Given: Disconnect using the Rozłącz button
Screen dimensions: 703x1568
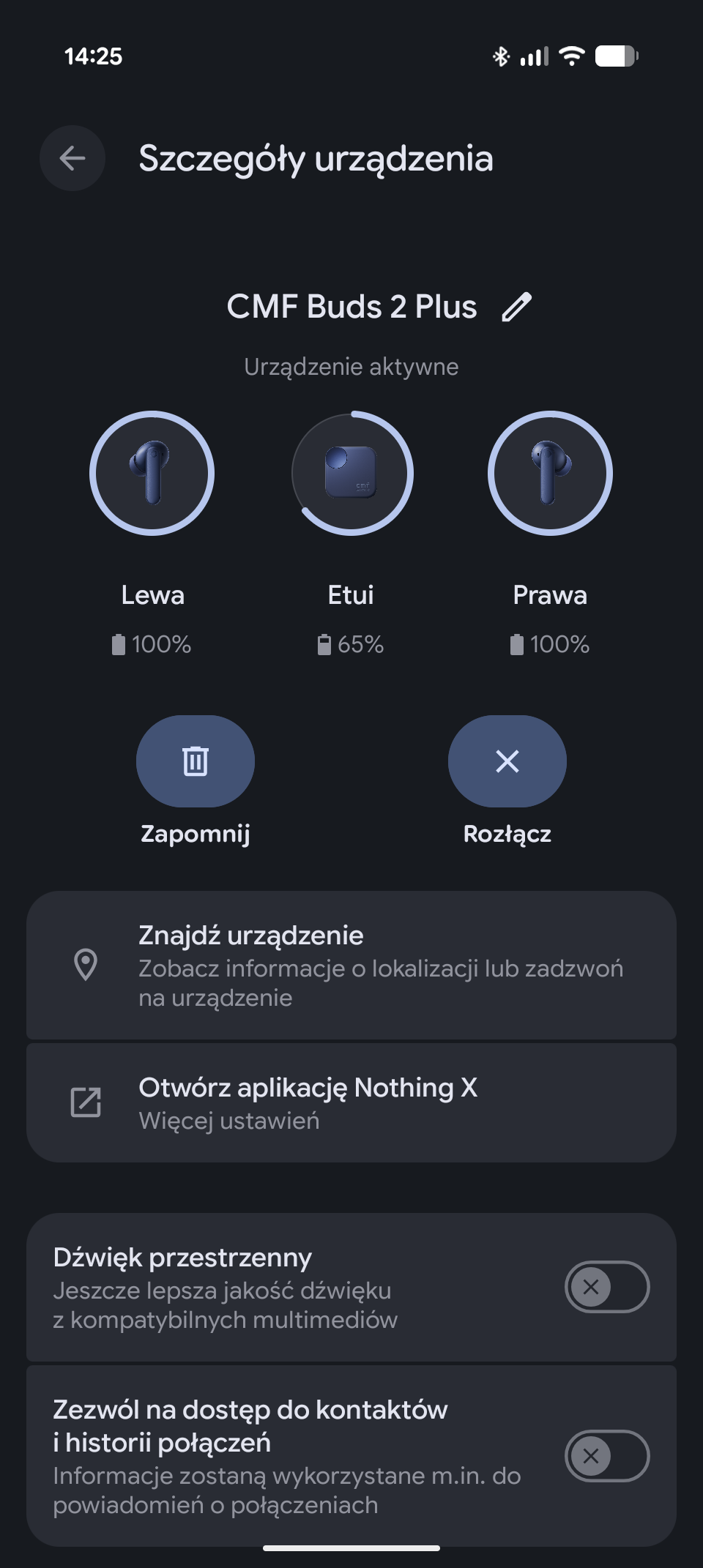Looking at the screenshot, I should pyautogui.click(x=507, y=761).
